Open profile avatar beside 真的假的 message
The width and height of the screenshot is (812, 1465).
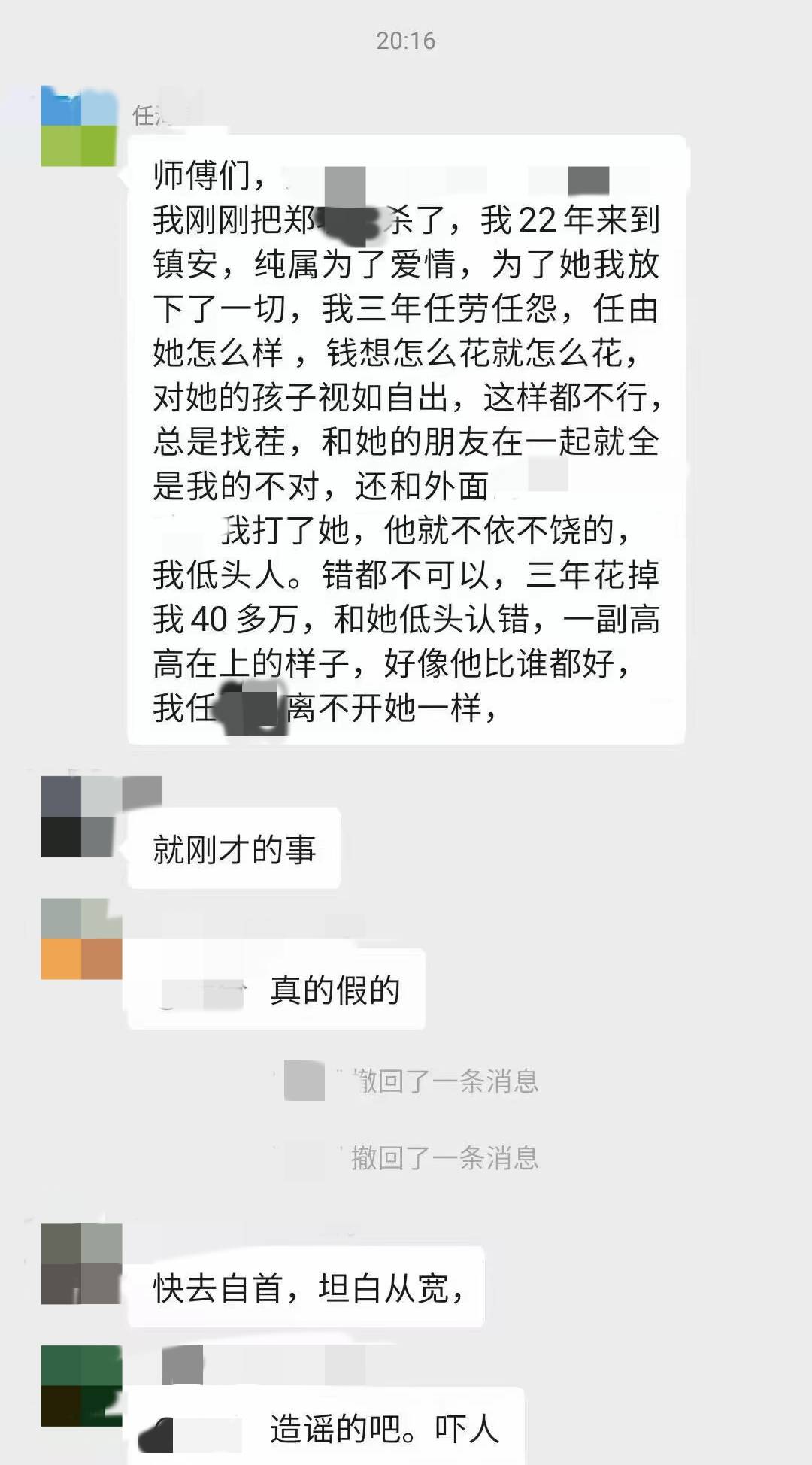coord(81,939)
